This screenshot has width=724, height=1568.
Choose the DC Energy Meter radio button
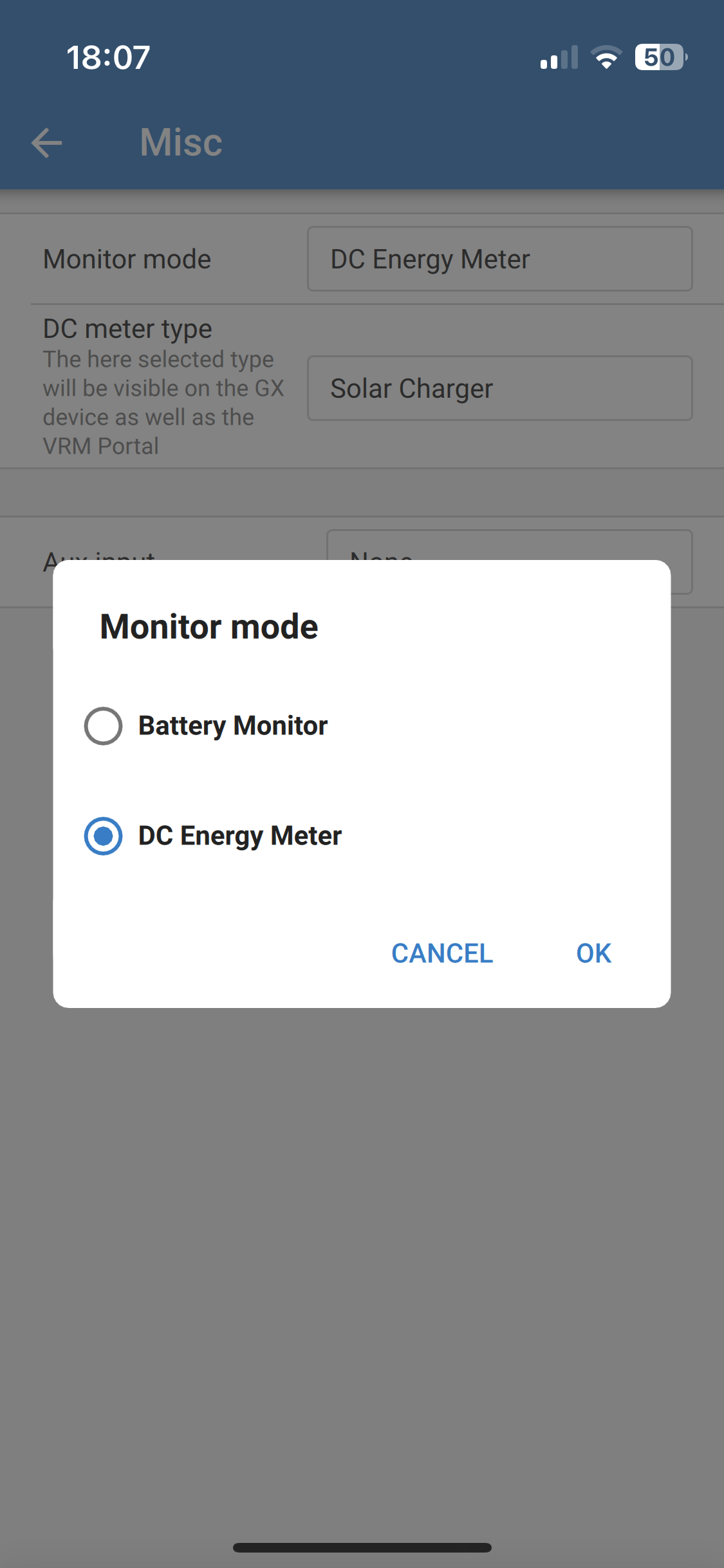click(x=104, y=836)
